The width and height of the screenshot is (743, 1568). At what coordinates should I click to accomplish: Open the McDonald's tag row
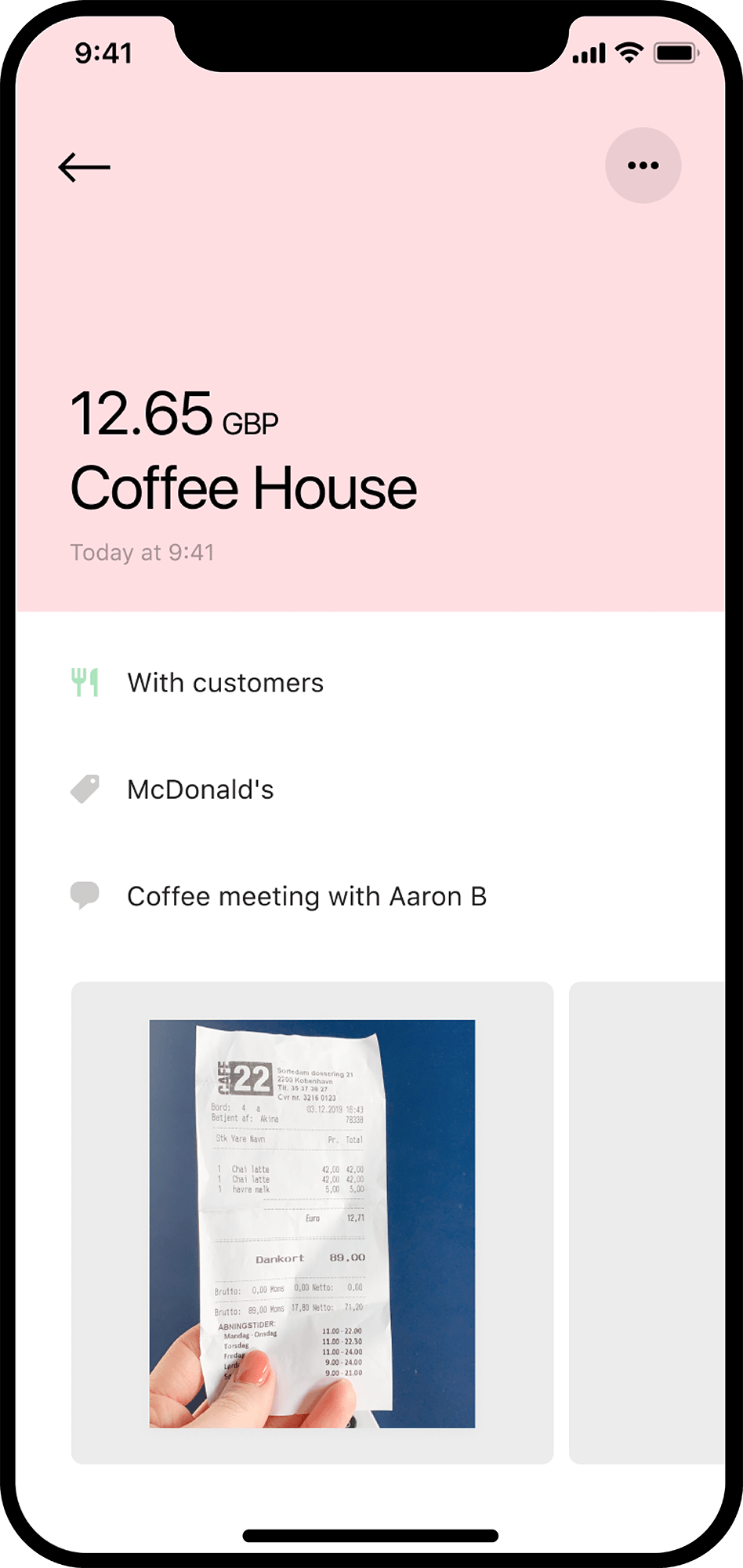[x=200, y=789]
